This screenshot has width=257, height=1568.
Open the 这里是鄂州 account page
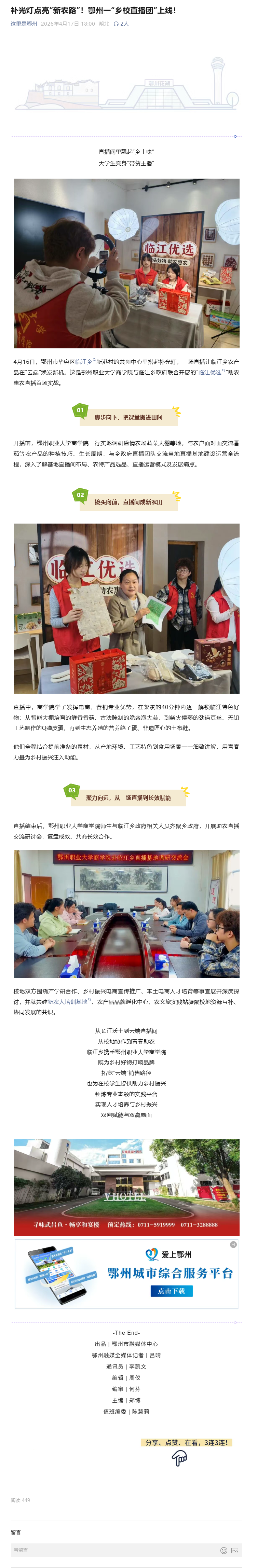[24, 24]
